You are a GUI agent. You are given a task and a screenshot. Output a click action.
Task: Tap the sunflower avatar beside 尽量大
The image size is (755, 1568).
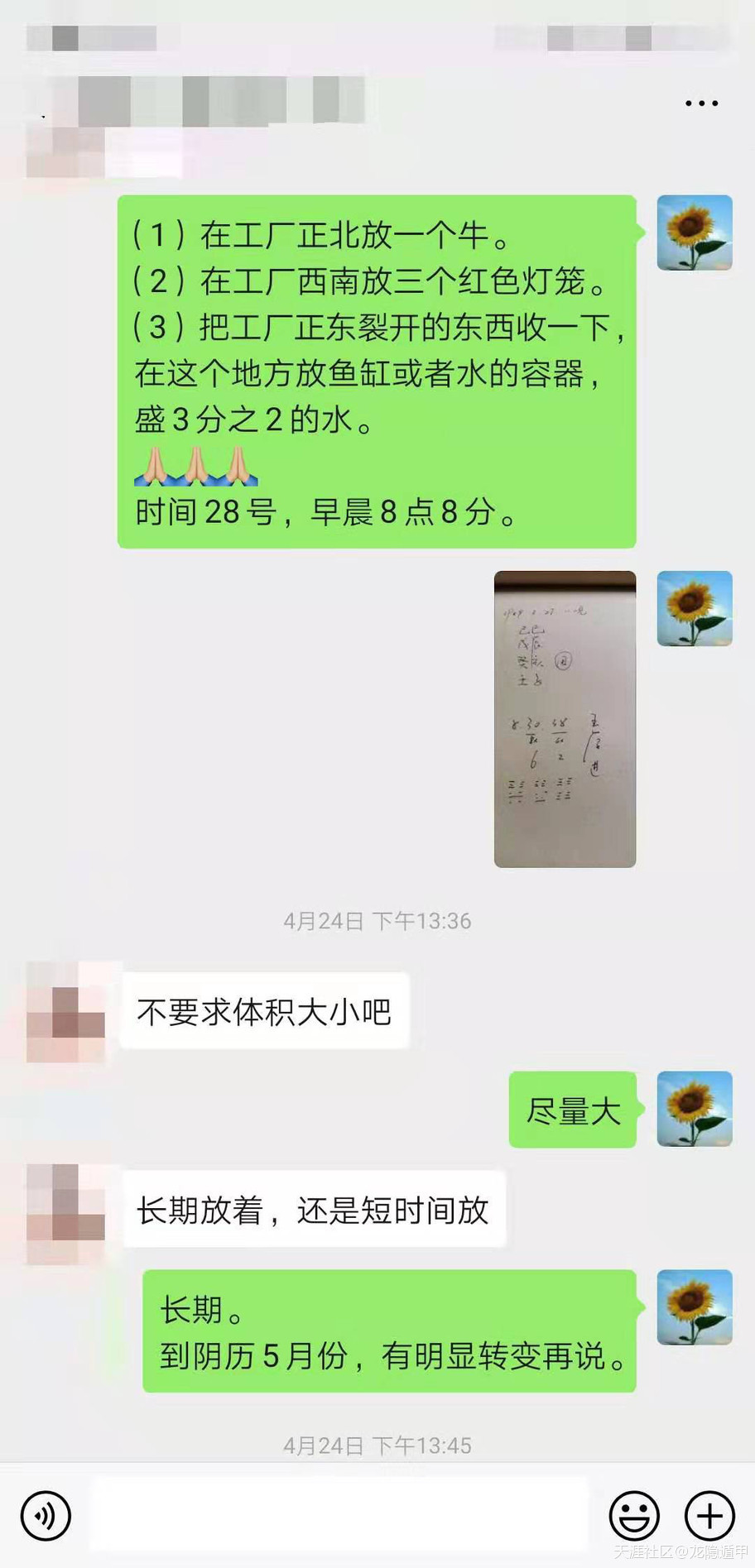[694, 1109]
